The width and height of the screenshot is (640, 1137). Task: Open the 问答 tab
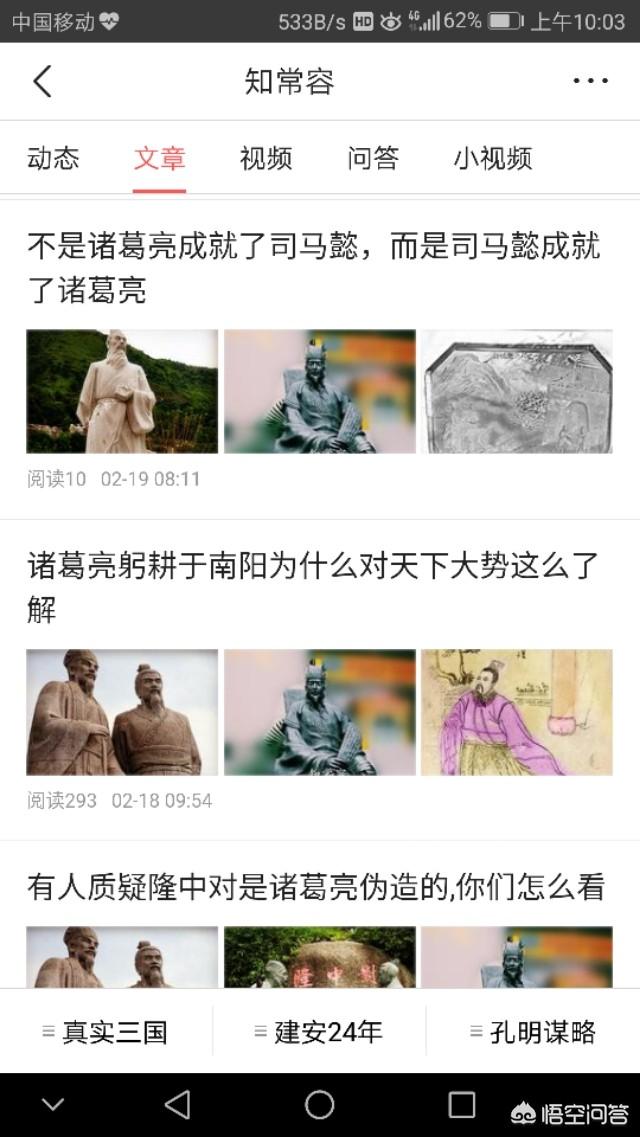click(x=373, y=158)
